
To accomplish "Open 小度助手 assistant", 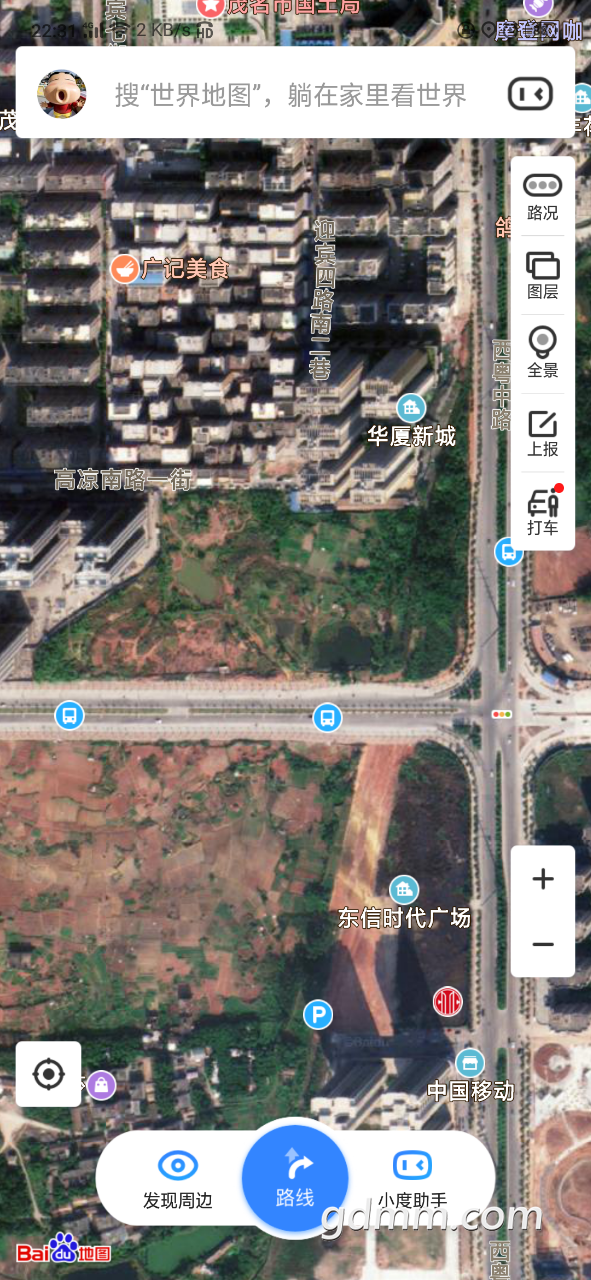I will pos(412,1179).
